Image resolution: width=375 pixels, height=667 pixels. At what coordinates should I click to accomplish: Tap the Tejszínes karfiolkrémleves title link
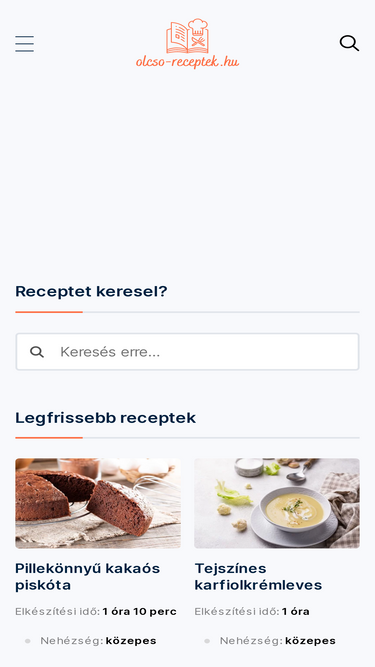[x=259, y=577]
